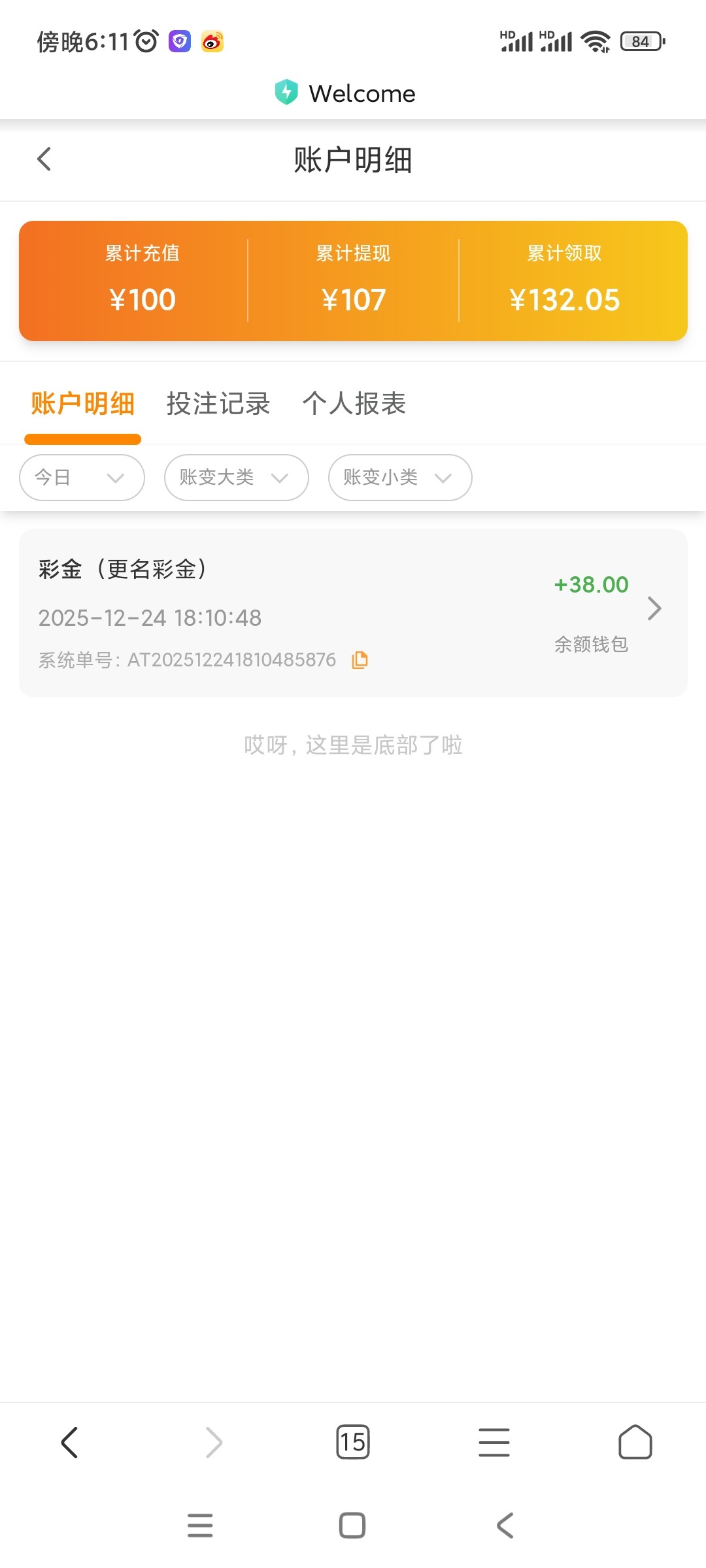Tap the browser forward arrow
The image size is (706, 1568).
pyautogui.click(x=214, y=1442)
